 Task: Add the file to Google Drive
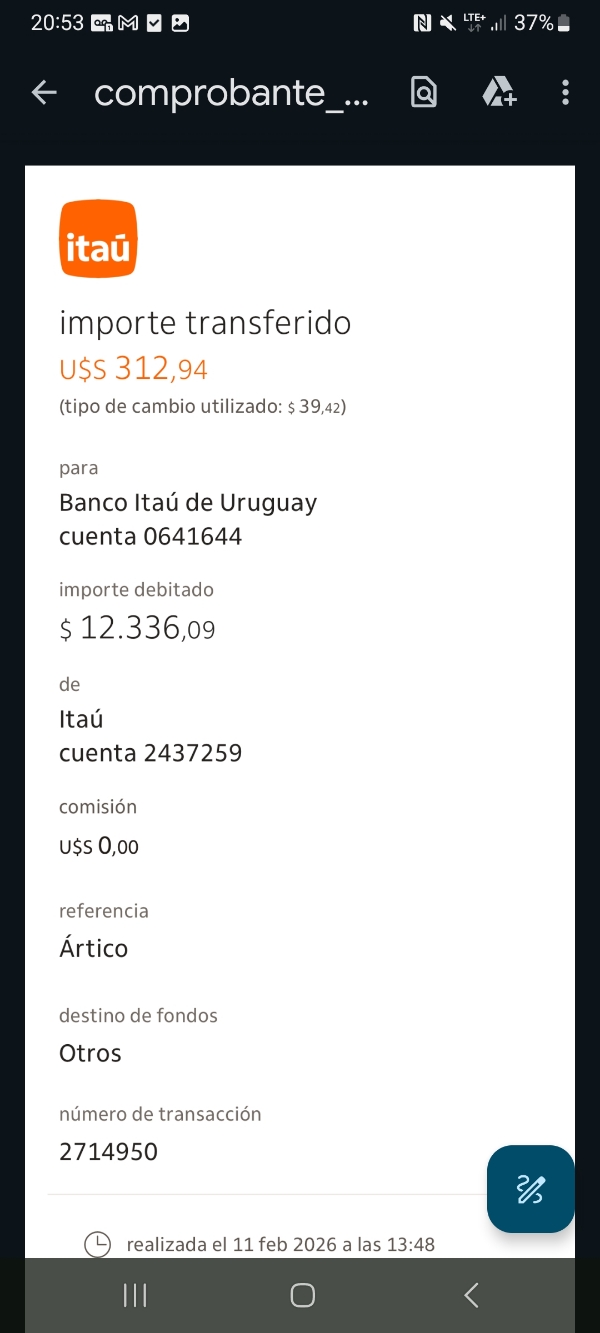coord(498,93)
